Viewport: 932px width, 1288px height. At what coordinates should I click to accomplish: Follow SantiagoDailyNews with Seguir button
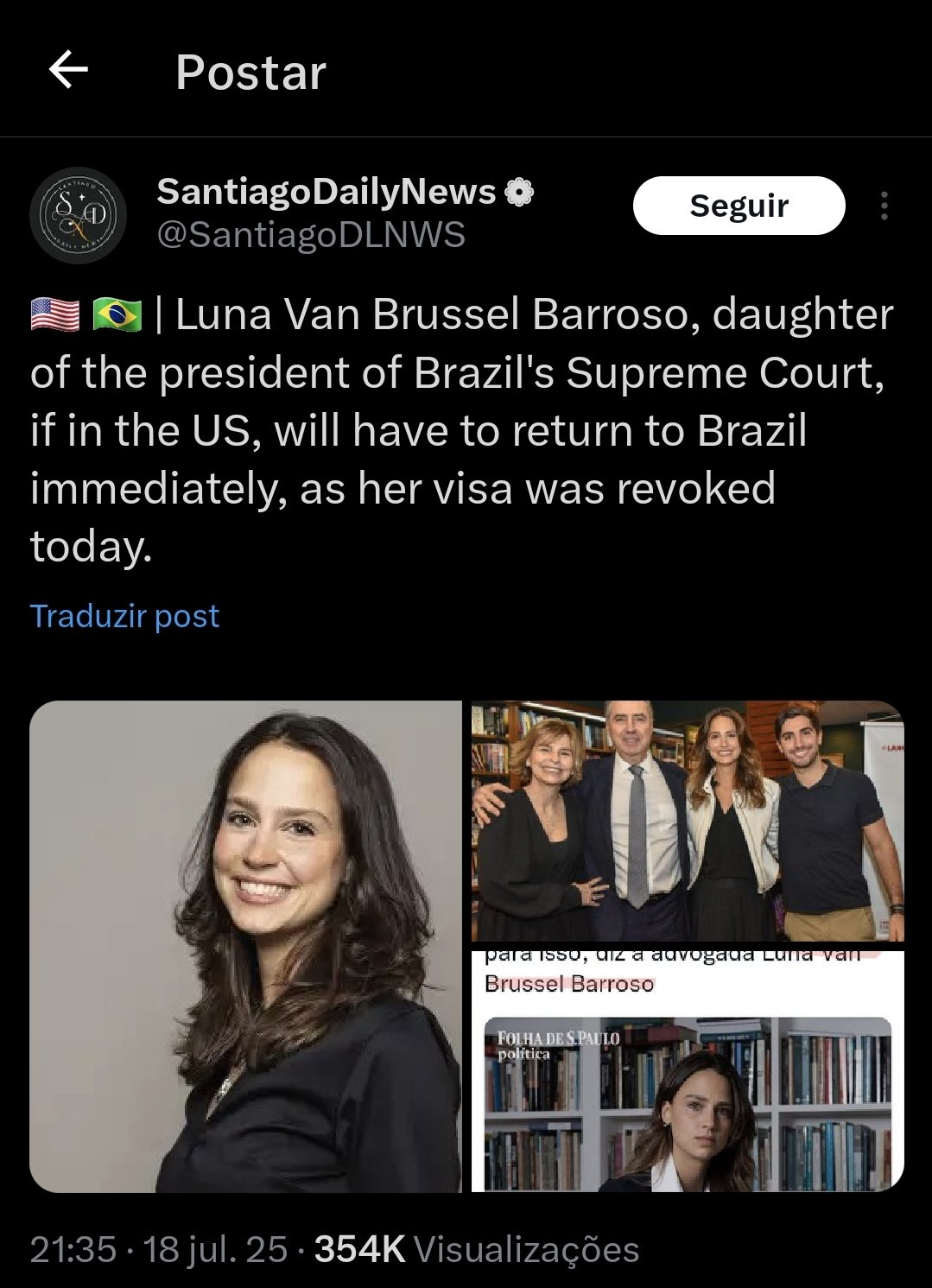click(739, 206)
